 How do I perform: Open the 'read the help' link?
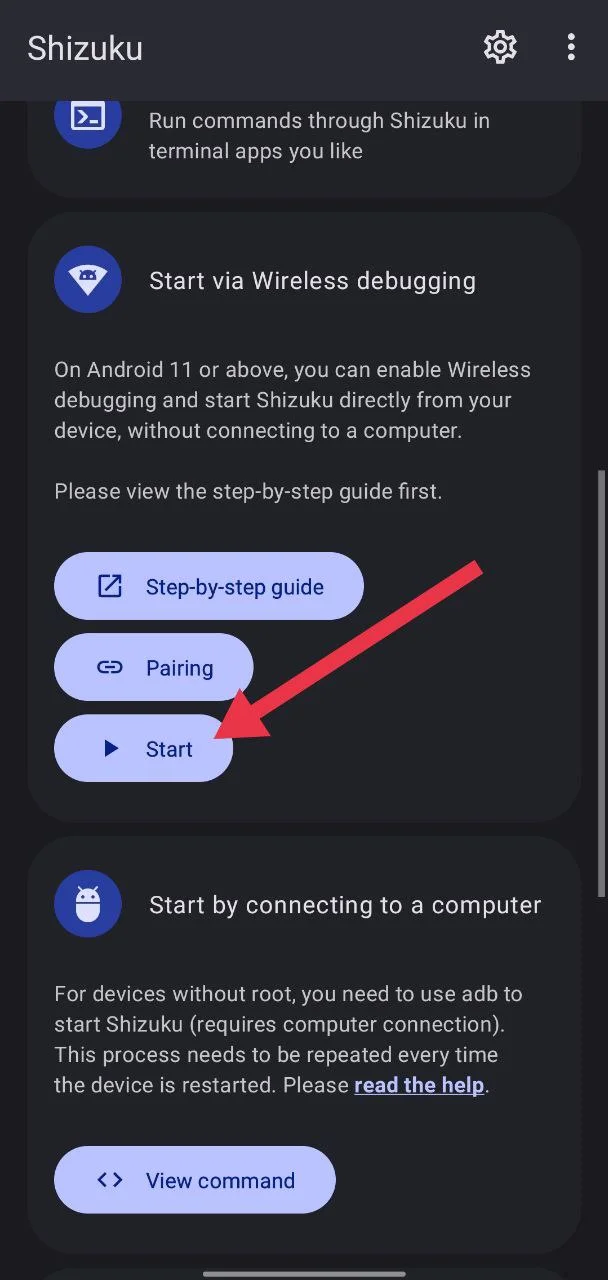coord(419,1085)
